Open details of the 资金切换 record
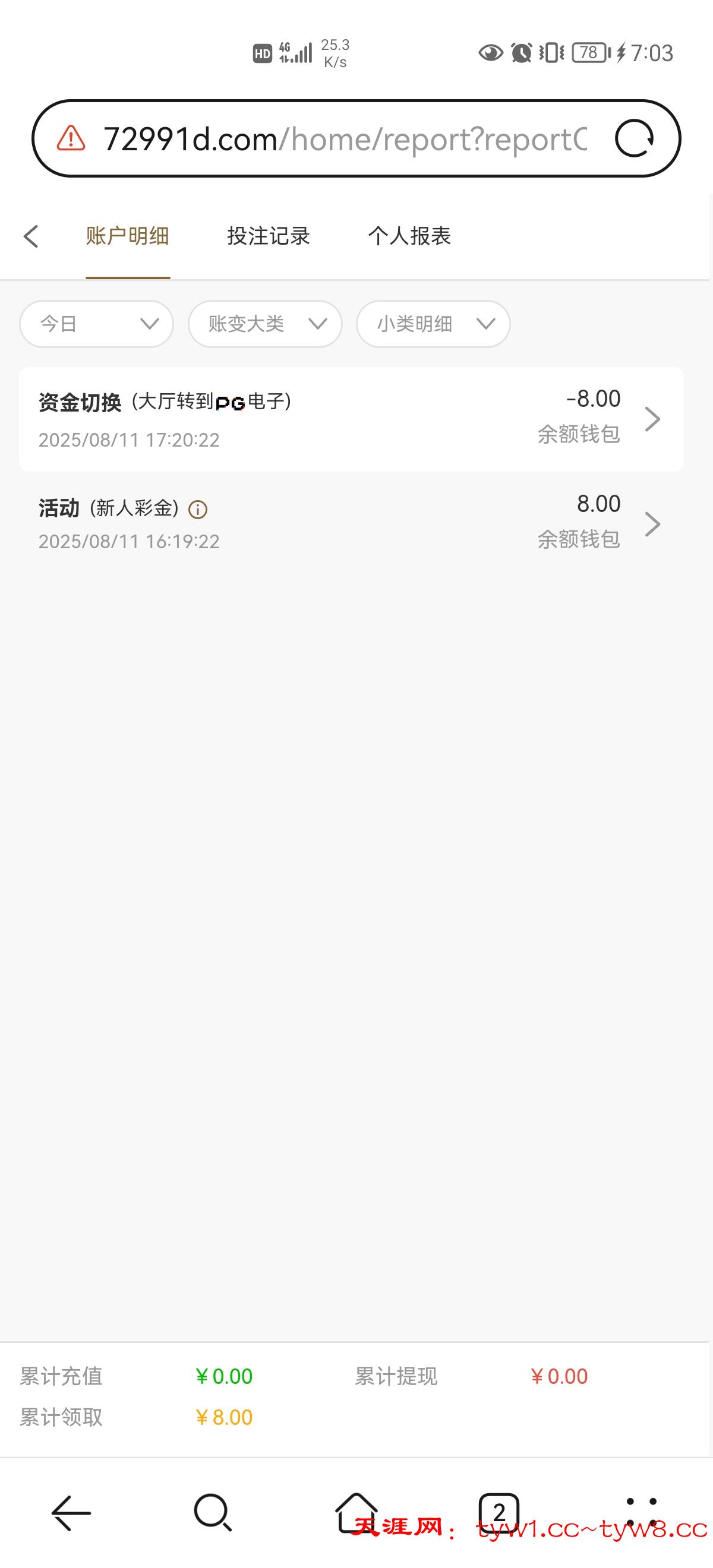 [x=653, y=418]
